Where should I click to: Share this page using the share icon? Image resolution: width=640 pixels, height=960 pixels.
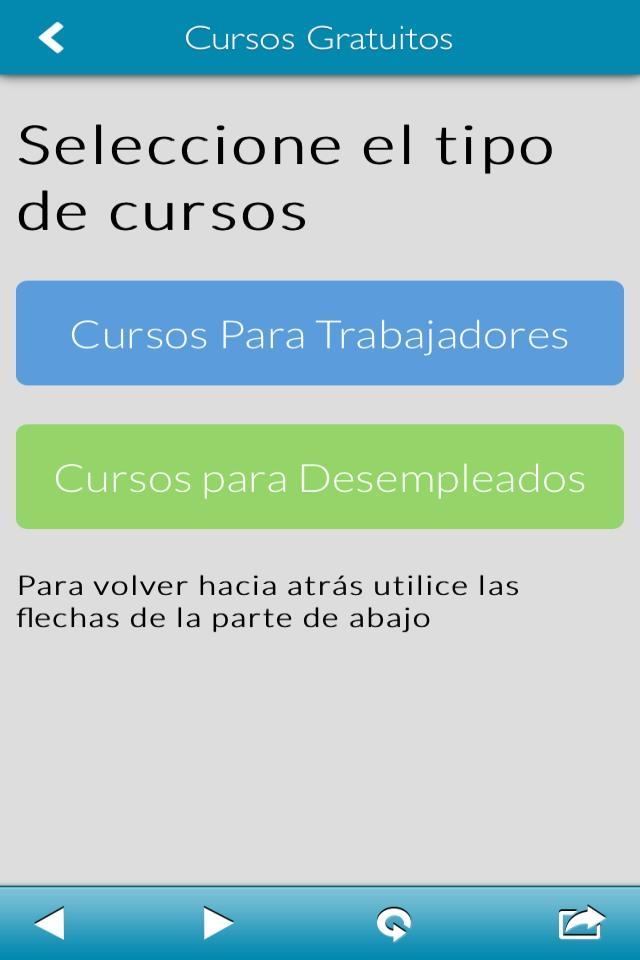[x=582, y=922]
